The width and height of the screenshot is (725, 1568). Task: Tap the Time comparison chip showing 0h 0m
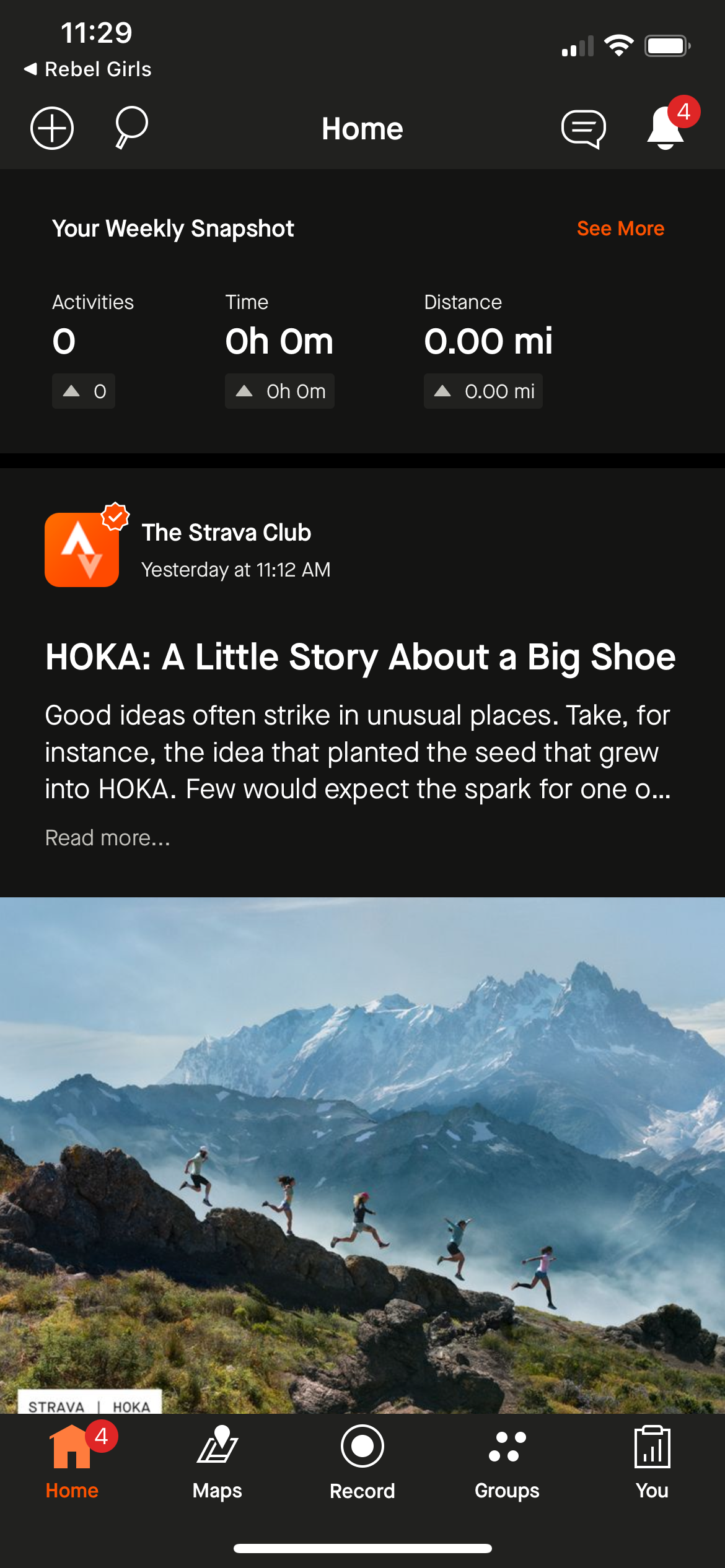click(x=279, y=391)
